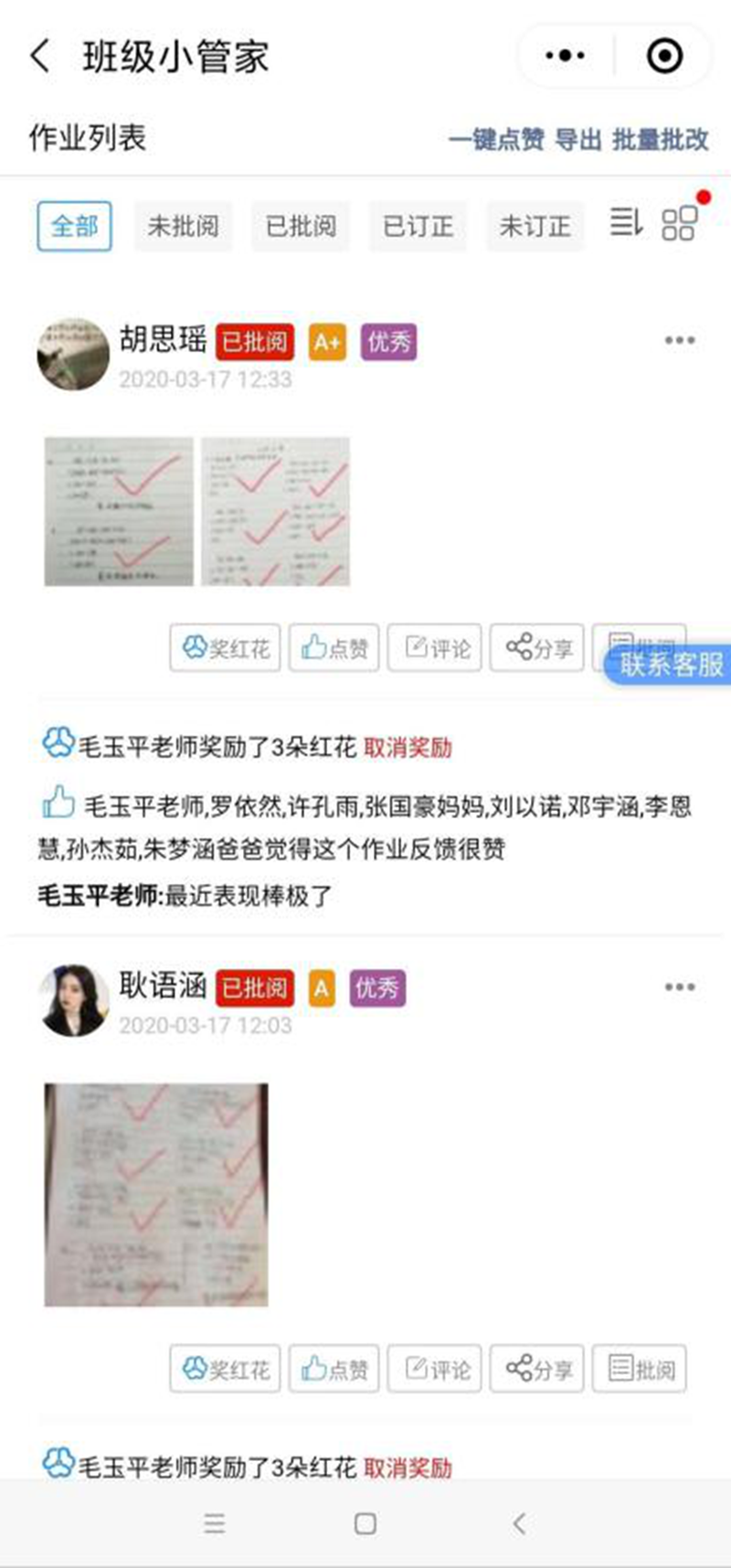Open the mini-program three-dot menu
This screenshot has height=1568, width=731.
point(565,57)
